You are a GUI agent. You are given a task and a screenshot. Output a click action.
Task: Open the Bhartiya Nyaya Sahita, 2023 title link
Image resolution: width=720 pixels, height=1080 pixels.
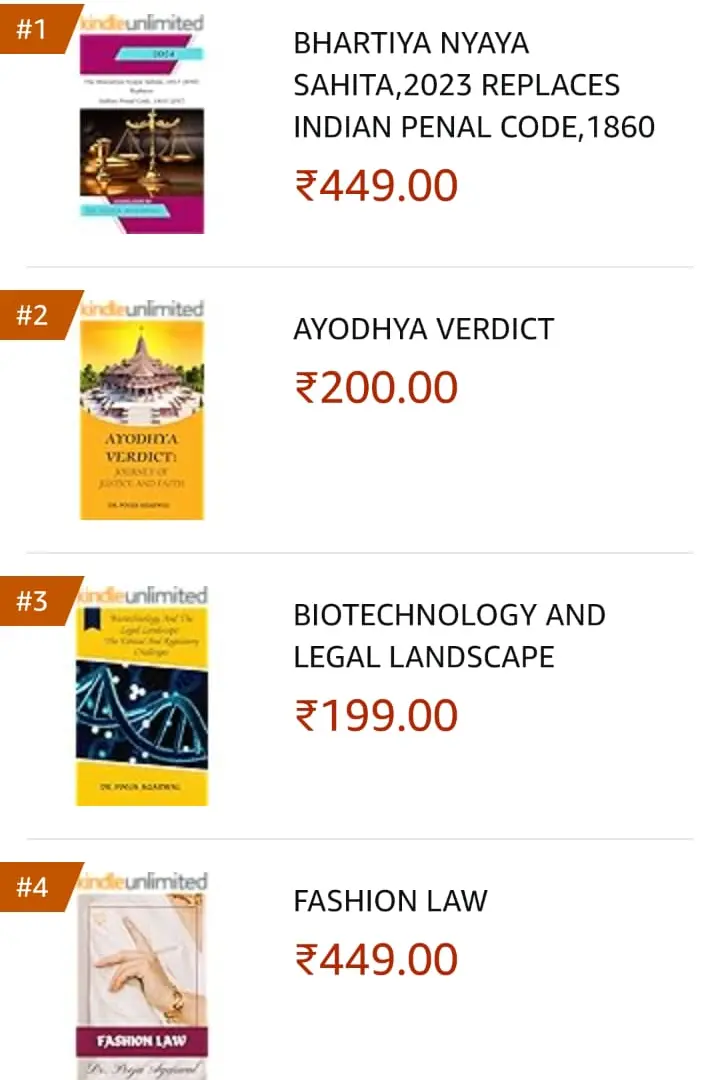click(473, 85)
